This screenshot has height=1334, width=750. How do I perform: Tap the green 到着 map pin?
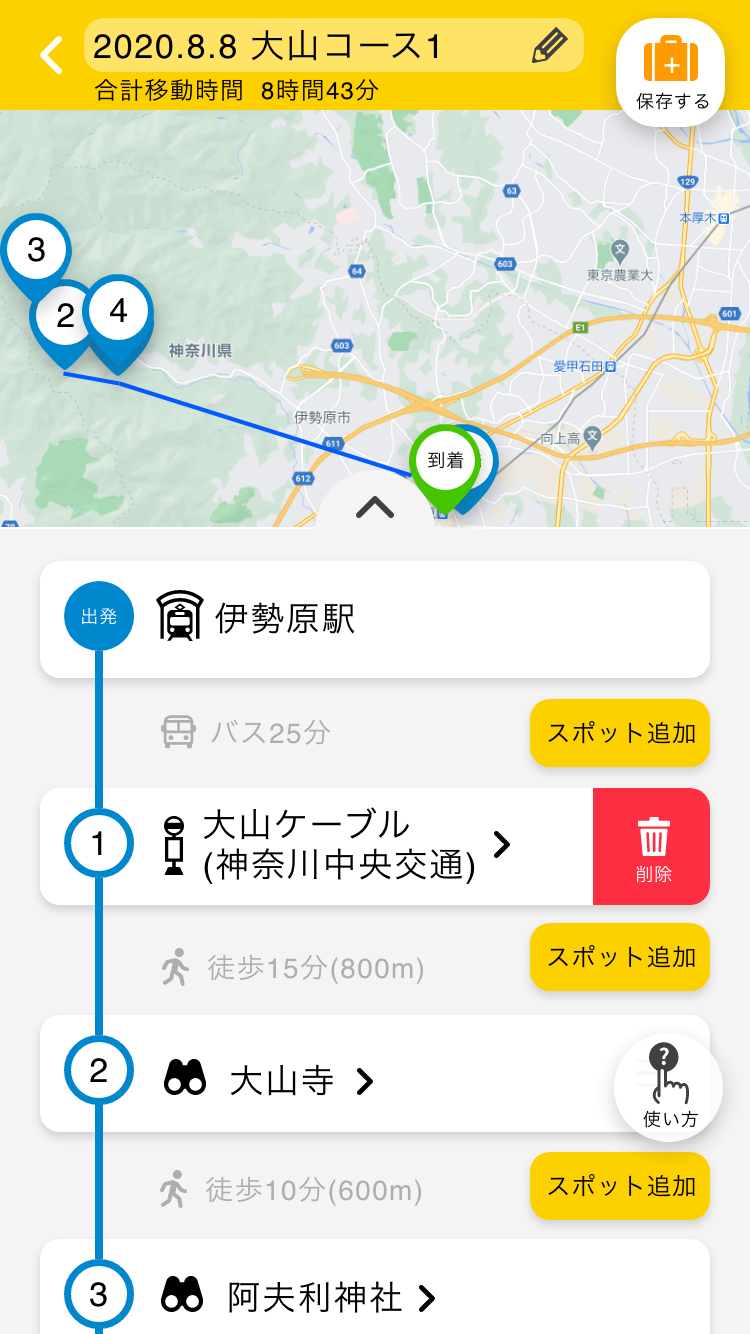pyautogui.click(x=445, y=462)
